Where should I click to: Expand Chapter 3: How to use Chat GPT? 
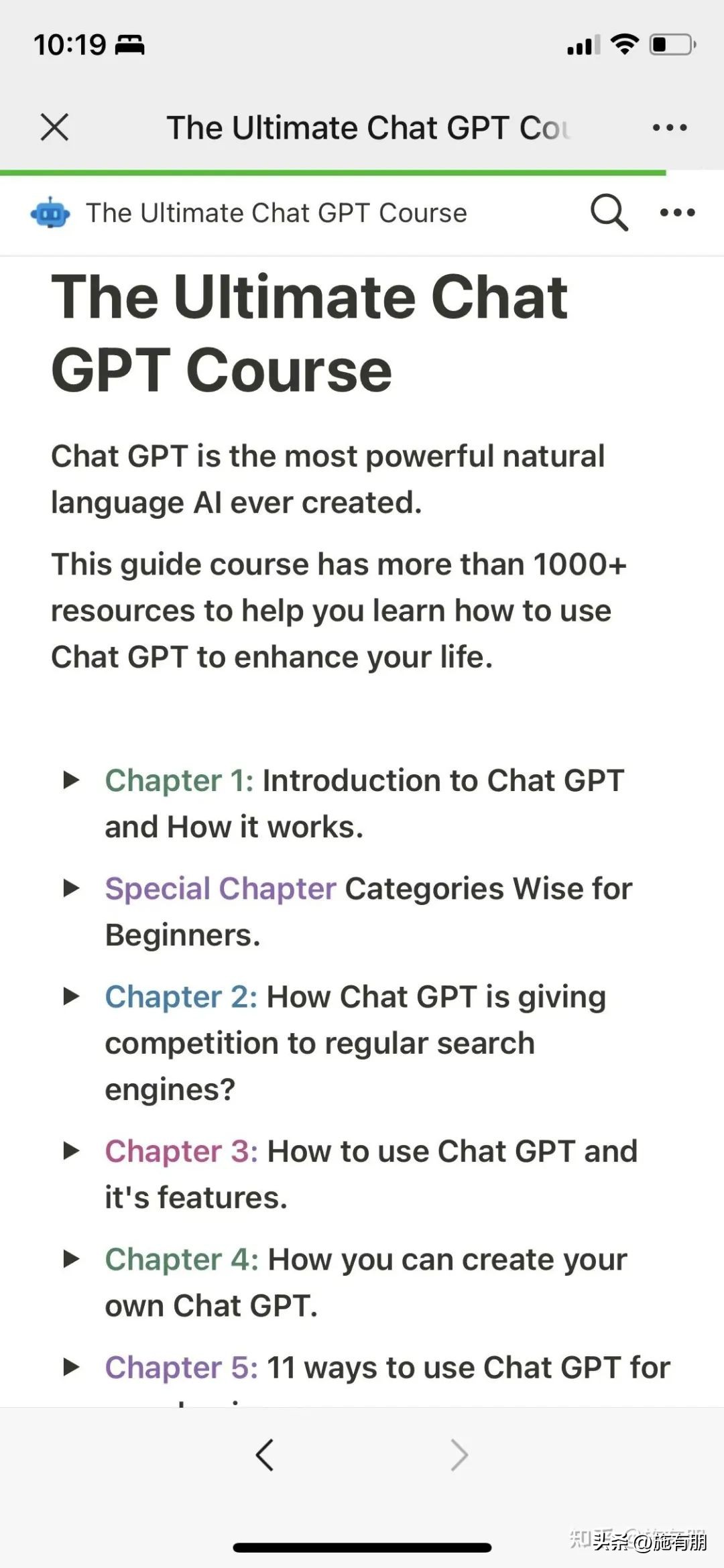point(71,1151)
